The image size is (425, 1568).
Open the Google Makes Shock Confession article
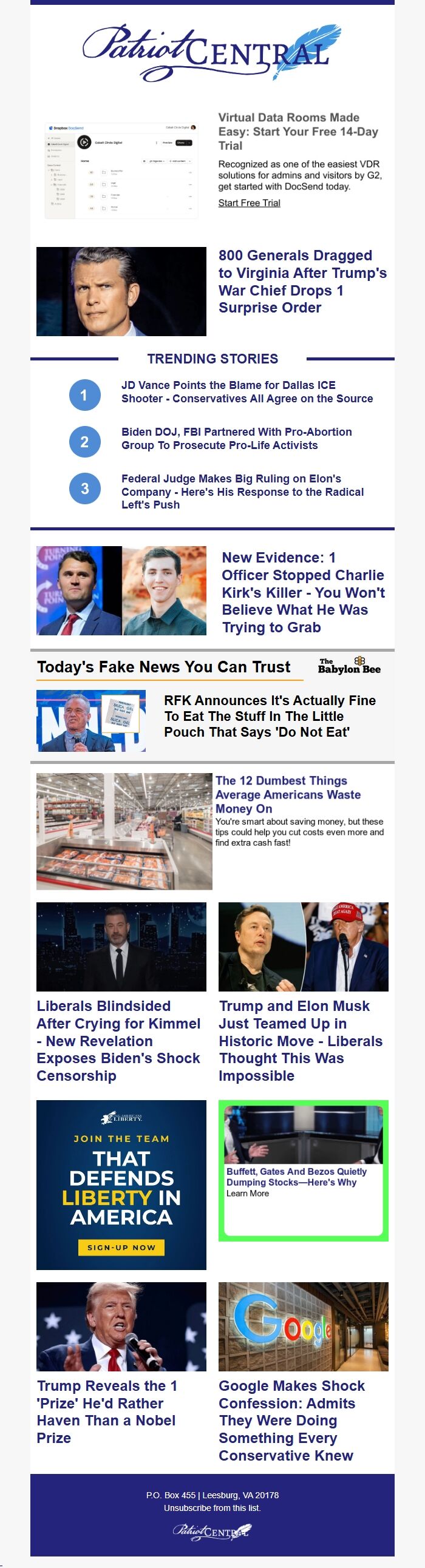tap(291, 1420)
